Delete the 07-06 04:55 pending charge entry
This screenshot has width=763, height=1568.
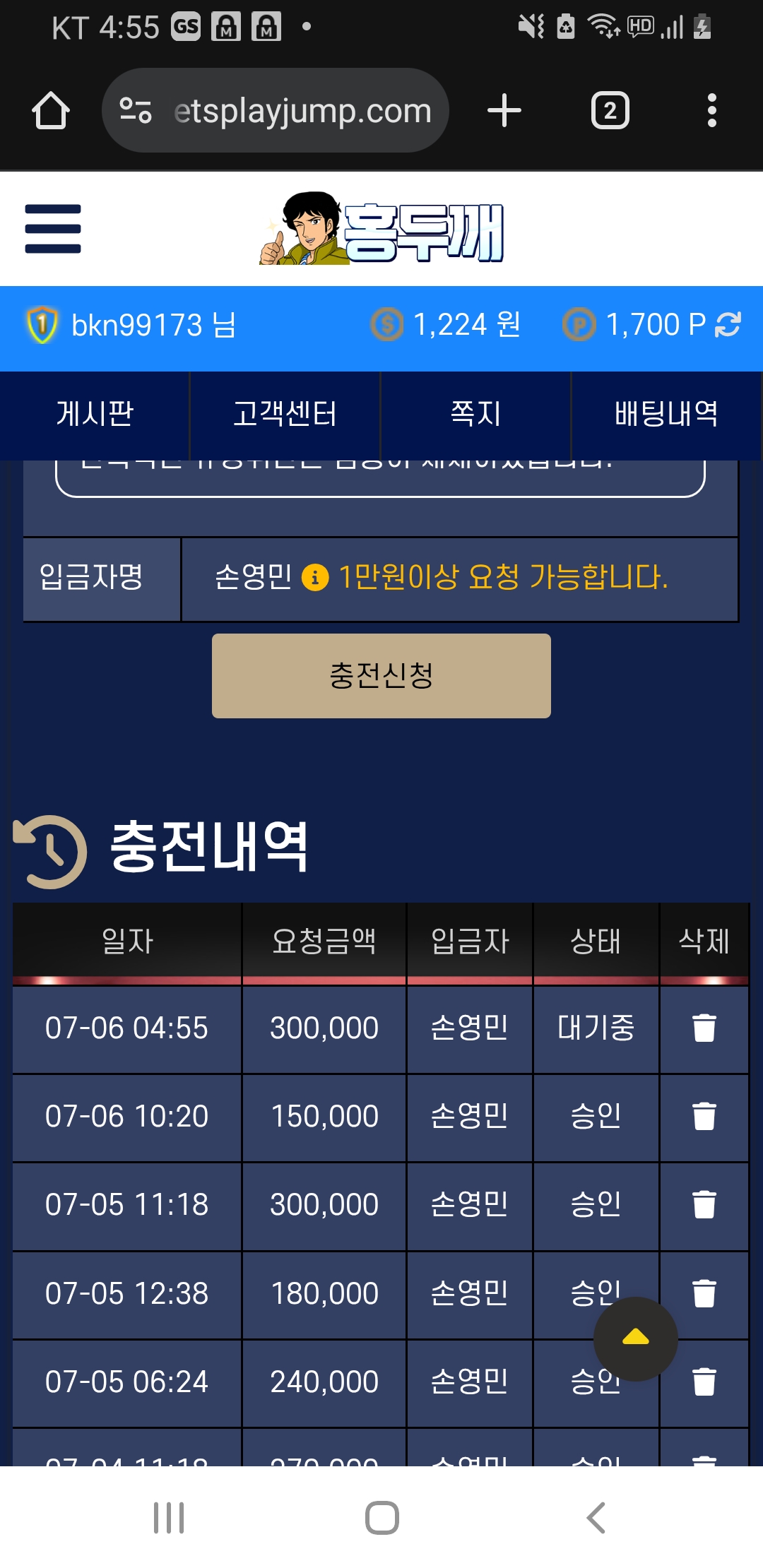coord(704,1028)
